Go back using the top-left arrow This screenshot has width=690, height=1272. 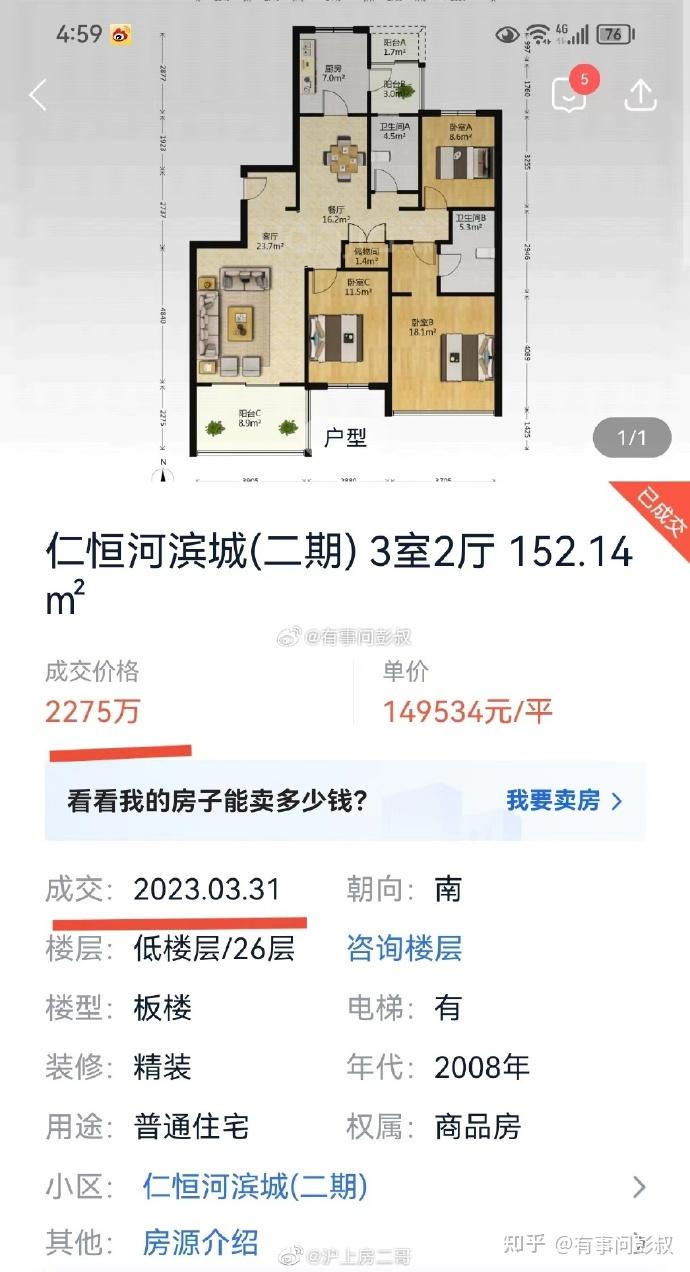38,95
